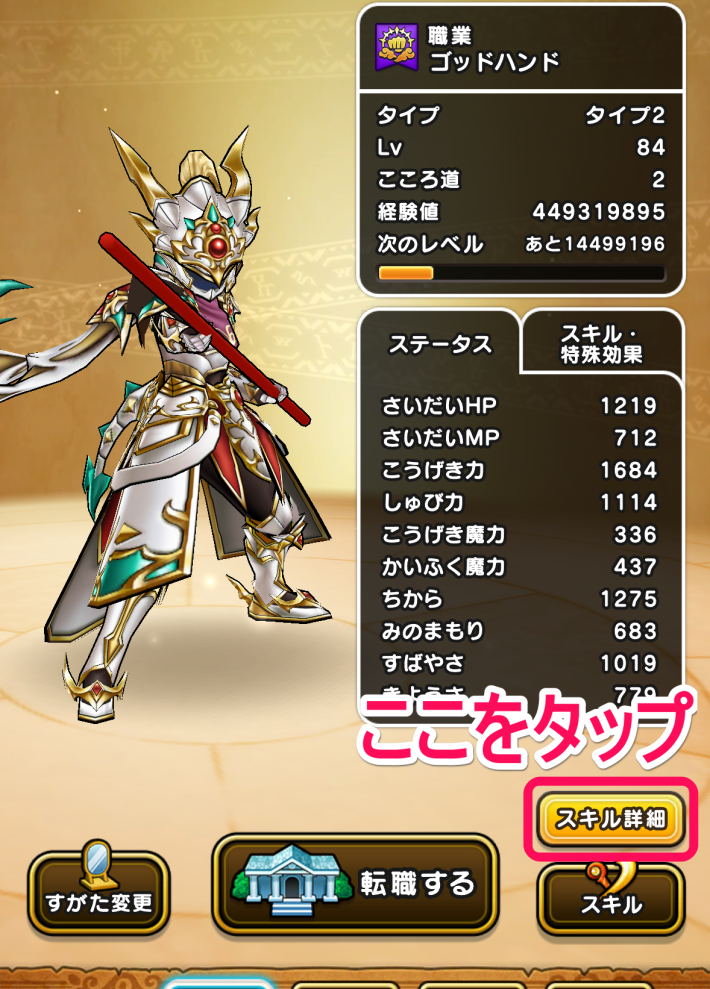Open すがた変更 appearance change
The image size is (710, 989).
point(99,892)
